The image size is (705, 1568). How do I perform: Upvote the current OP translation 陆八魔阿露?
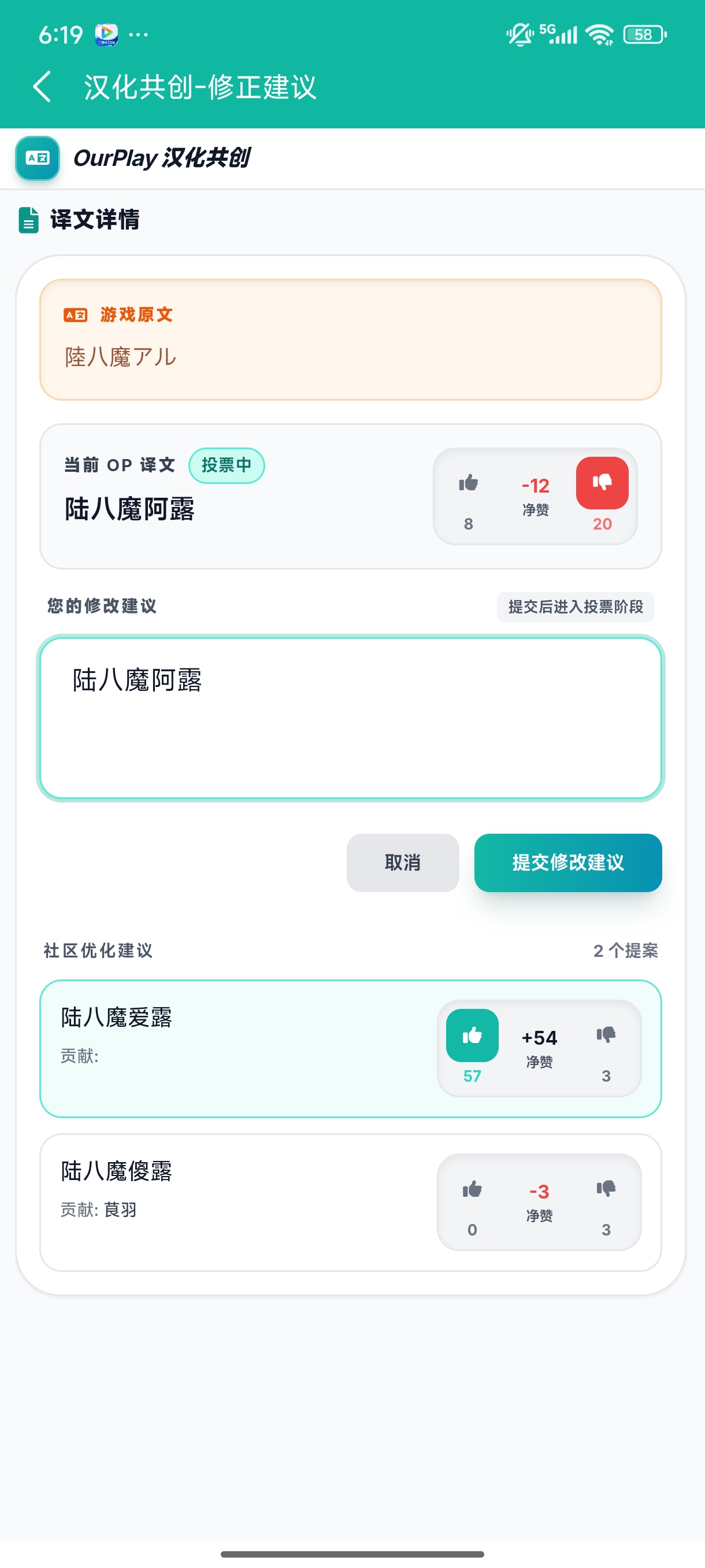pos(467,483)
